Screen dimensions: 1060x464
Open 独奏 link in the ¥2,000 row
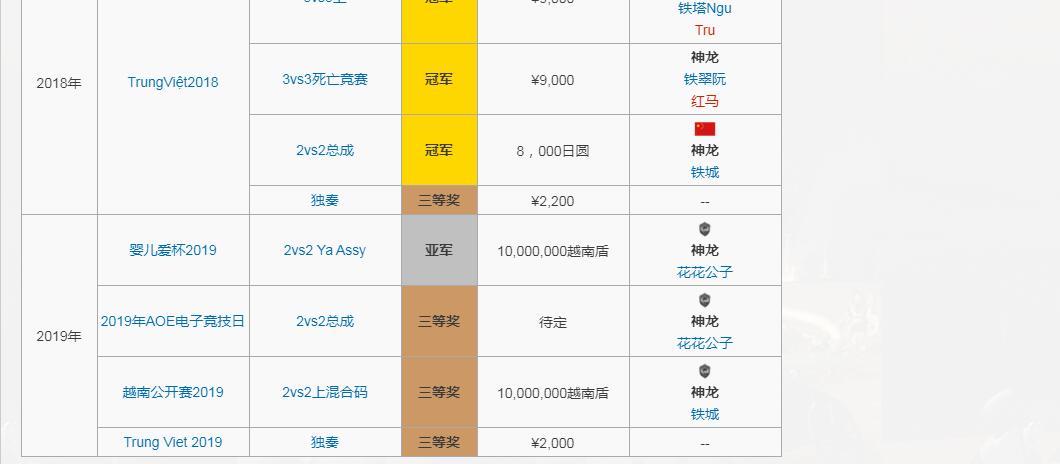(x=325, y=442)
